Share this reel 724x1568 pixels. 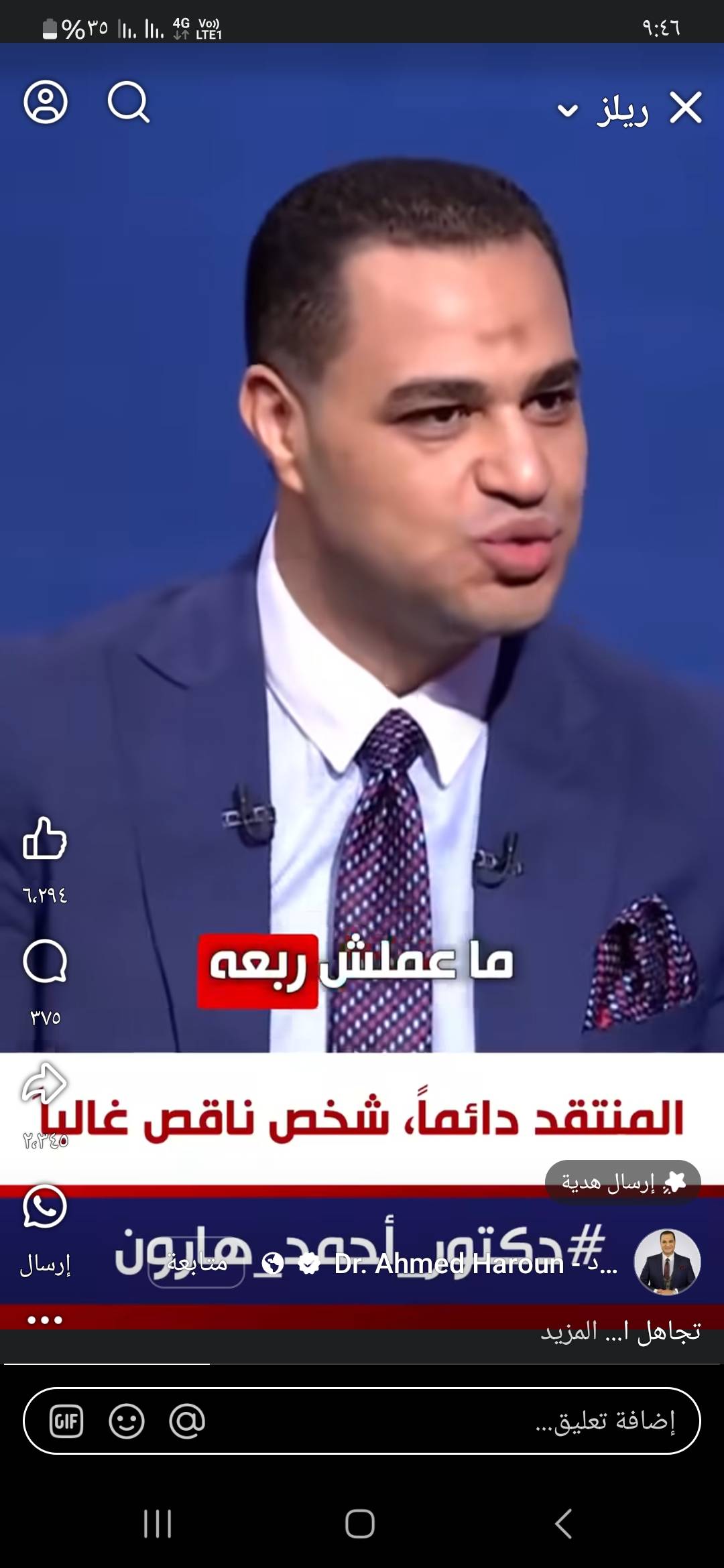pos(44,1083)
